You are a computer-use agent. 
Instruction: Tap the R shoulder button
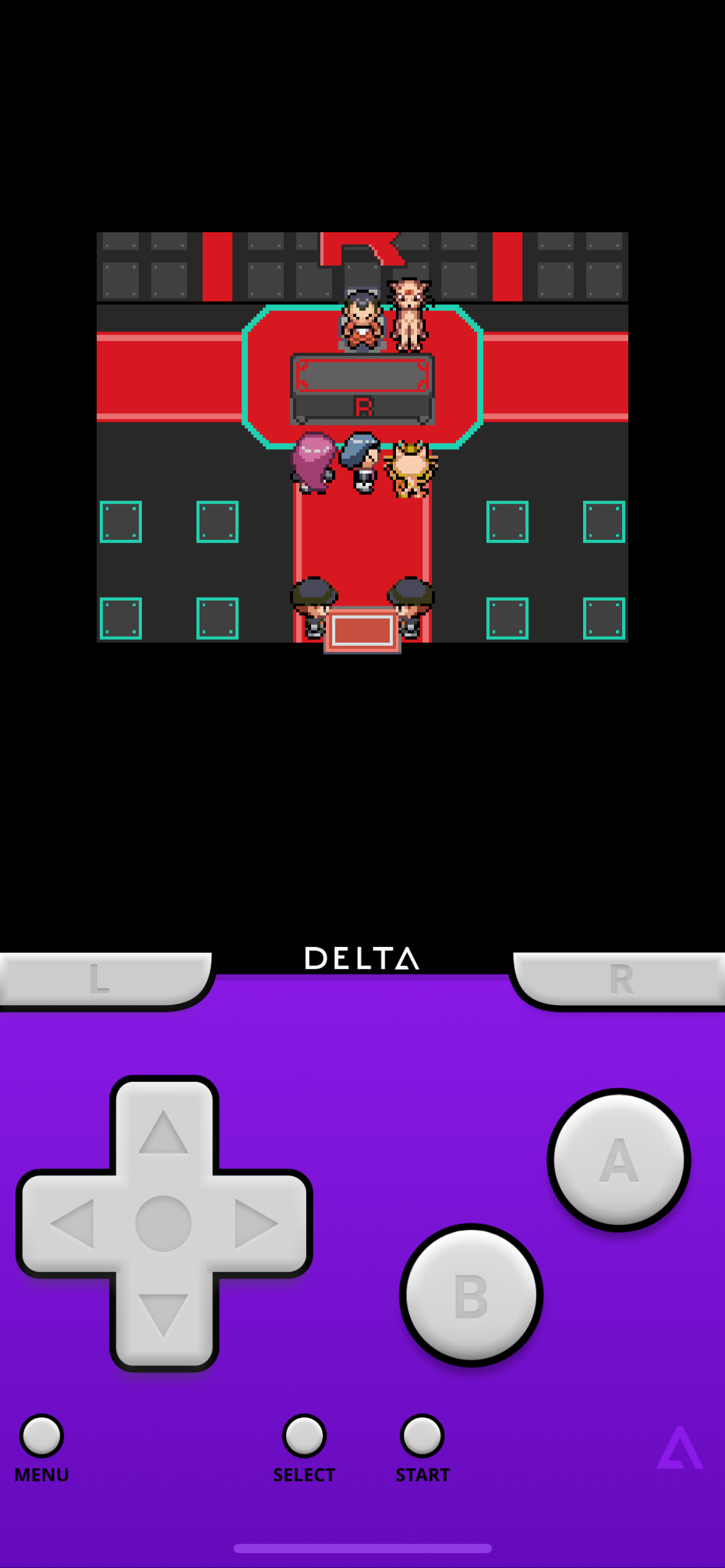tap(621, 978)
